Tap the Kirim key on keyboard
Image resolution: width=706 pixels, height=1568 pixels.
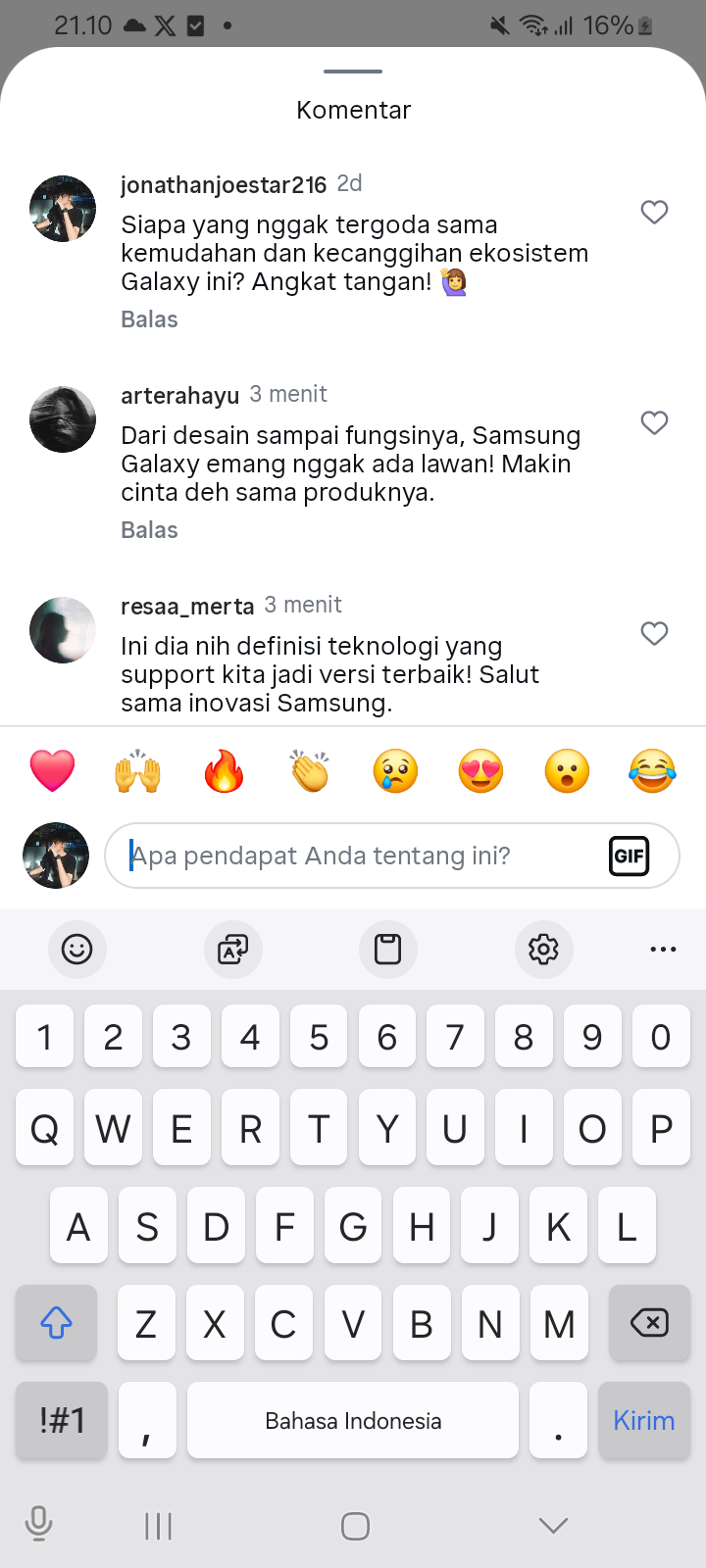coord(643,1420)
